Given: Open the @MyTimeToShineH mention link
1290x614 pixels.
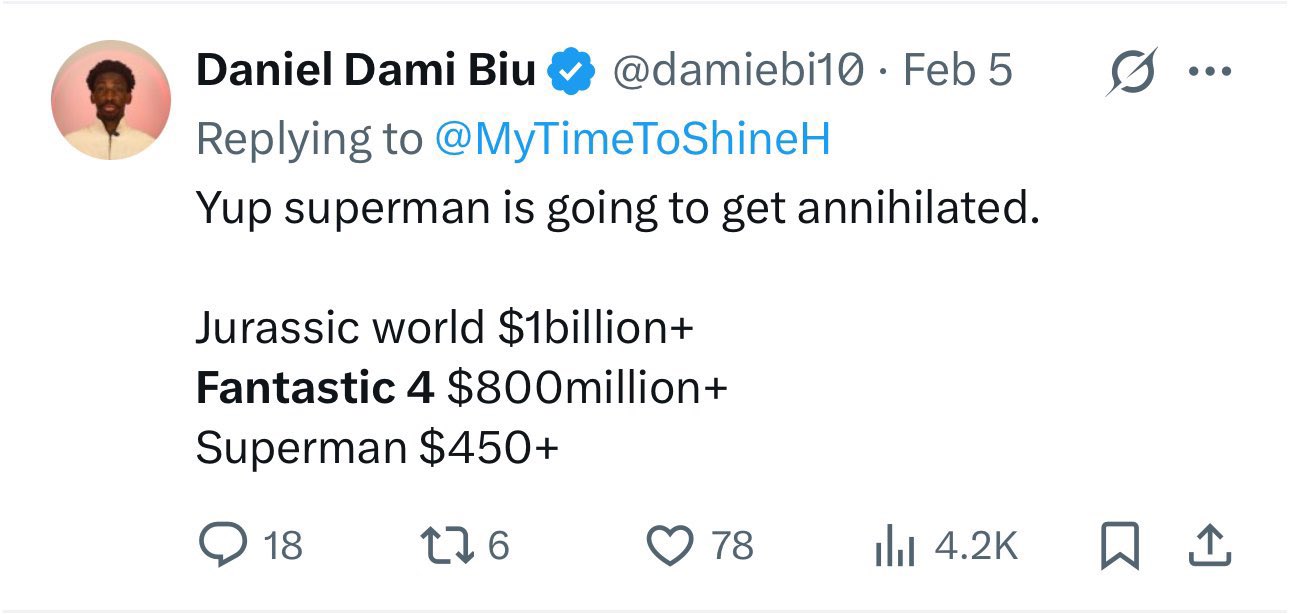Looking at the screenshot, I should pos(632,139).
